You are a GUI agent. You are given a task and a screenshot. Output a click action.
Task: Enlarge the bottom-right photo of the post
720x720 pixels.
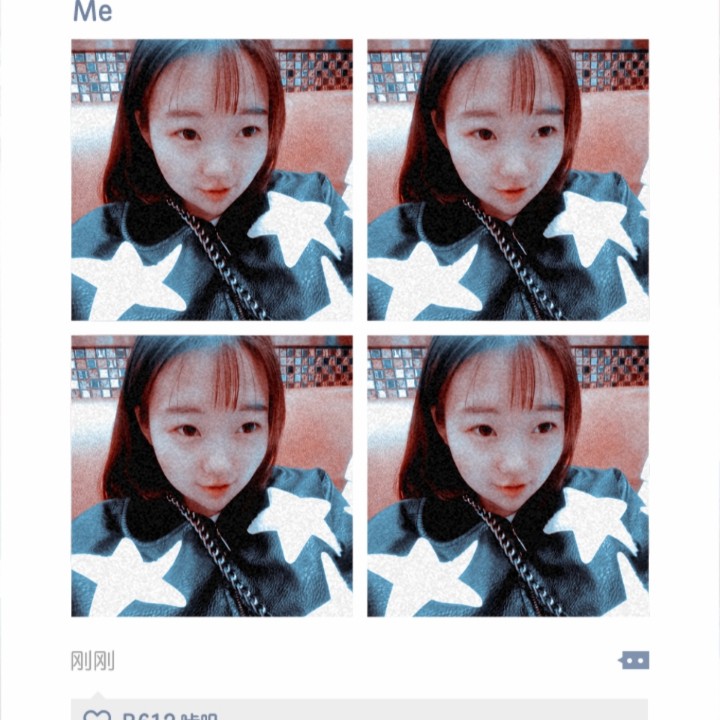[x=508, y=476]
